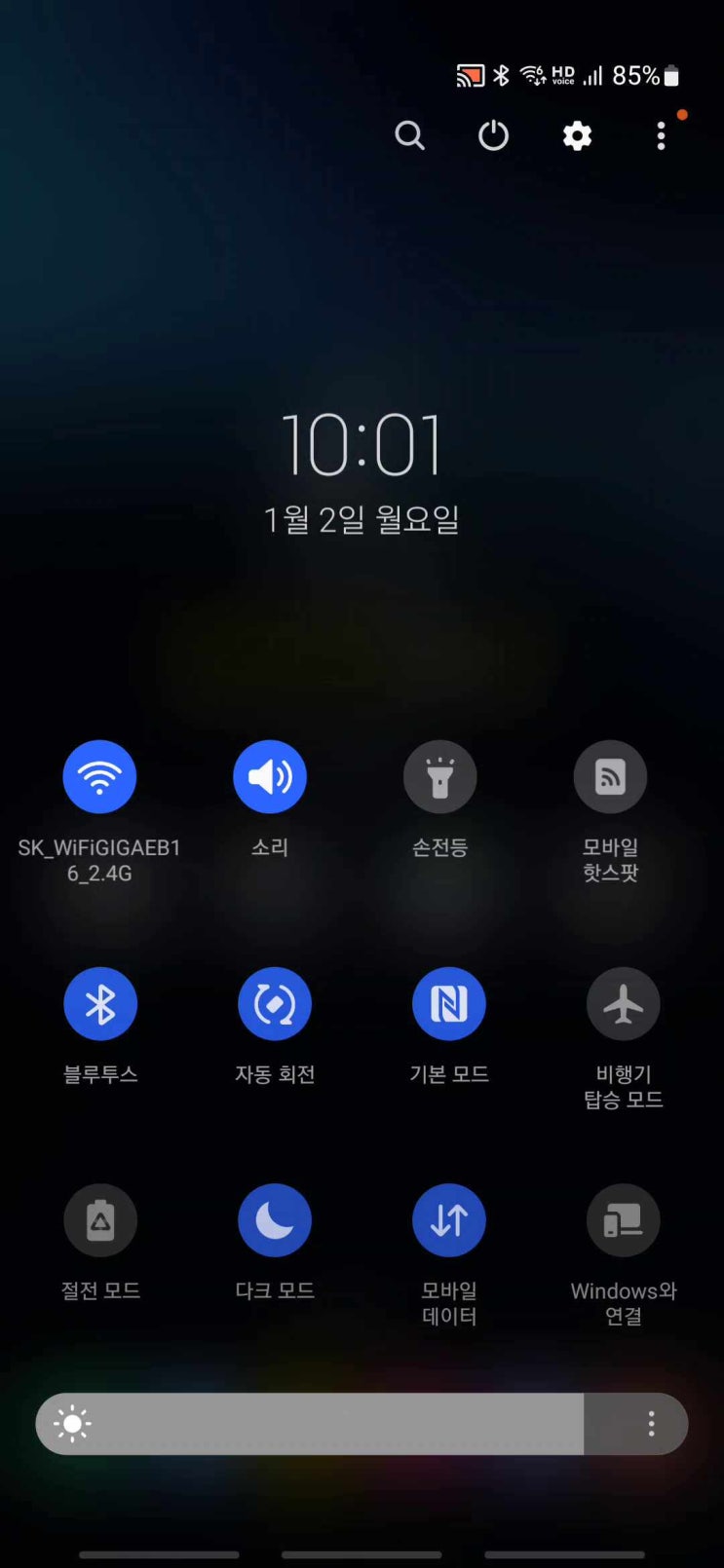This screenshot has width=724, height=1568.
Task: Open brightness options menu
Action: click(651, 1424)
